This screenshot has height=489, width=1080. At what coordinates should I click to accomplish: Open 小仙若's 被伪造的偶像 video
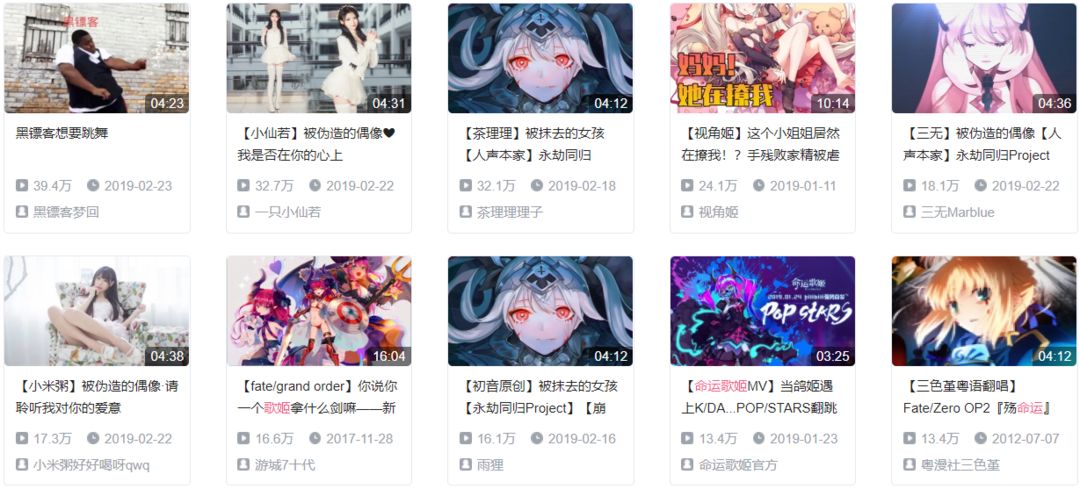click(318, 58)
